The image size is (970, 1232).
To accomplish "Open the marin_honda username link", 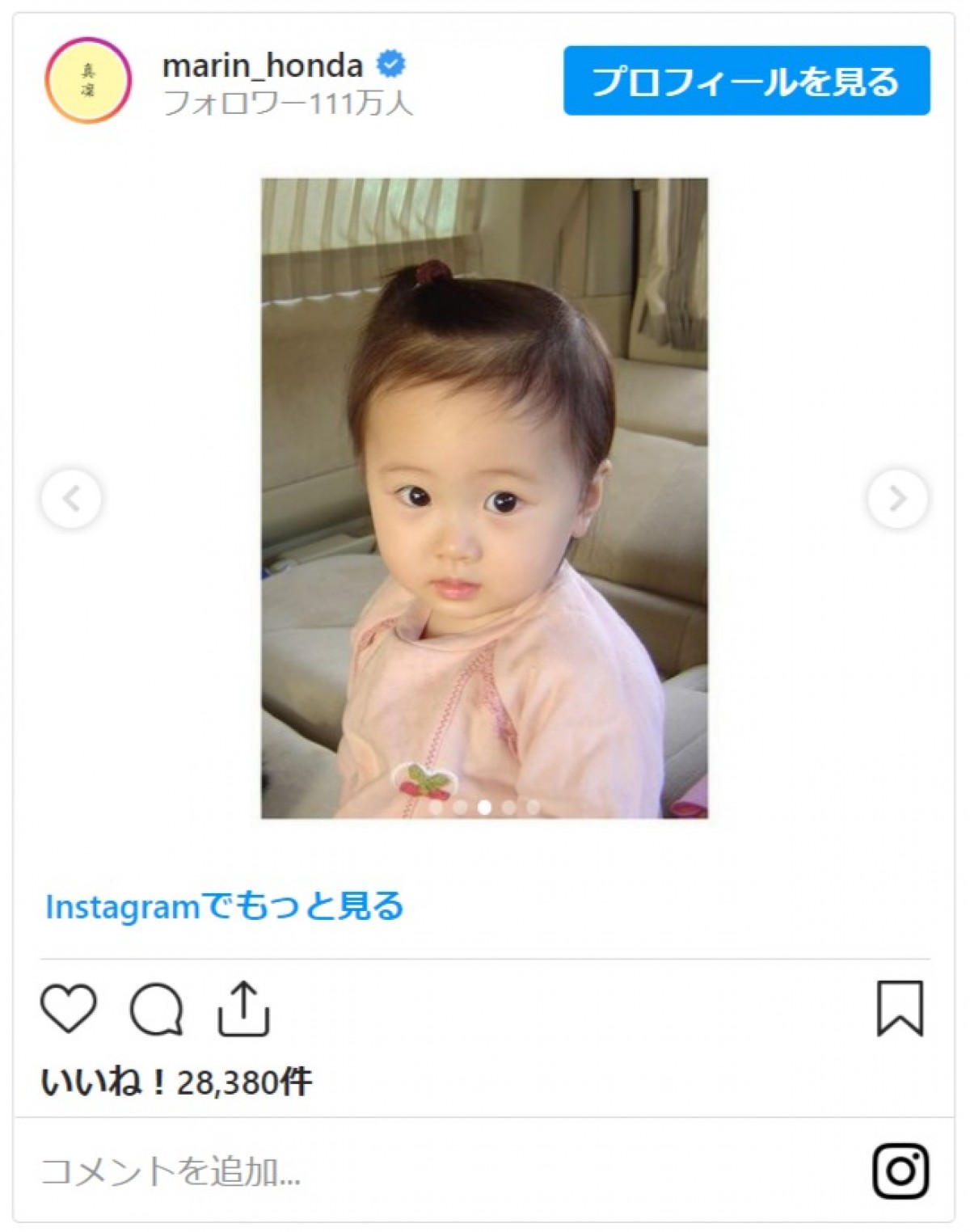I will point(262,65).
